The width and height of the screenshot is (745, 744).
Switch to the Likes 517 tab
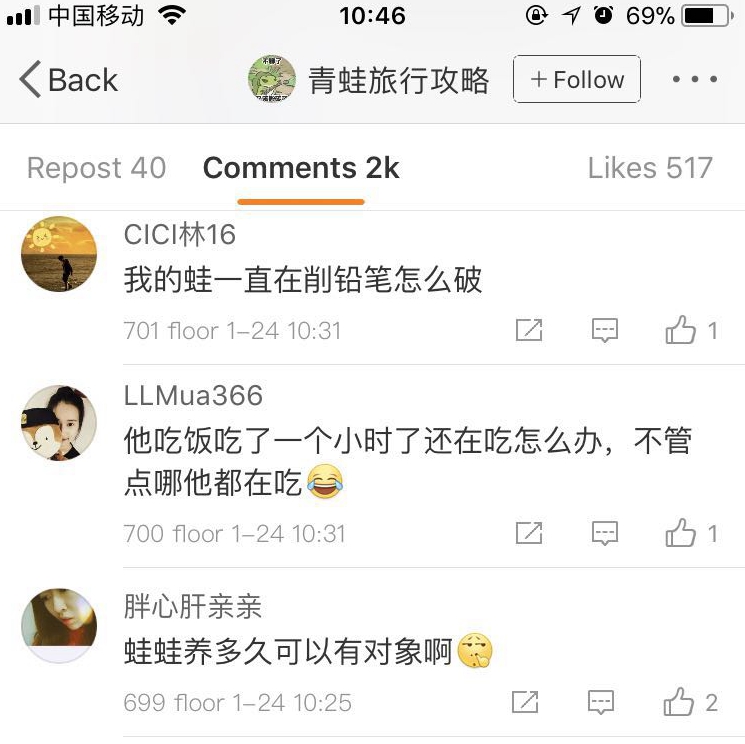click(x=650, y=168)
